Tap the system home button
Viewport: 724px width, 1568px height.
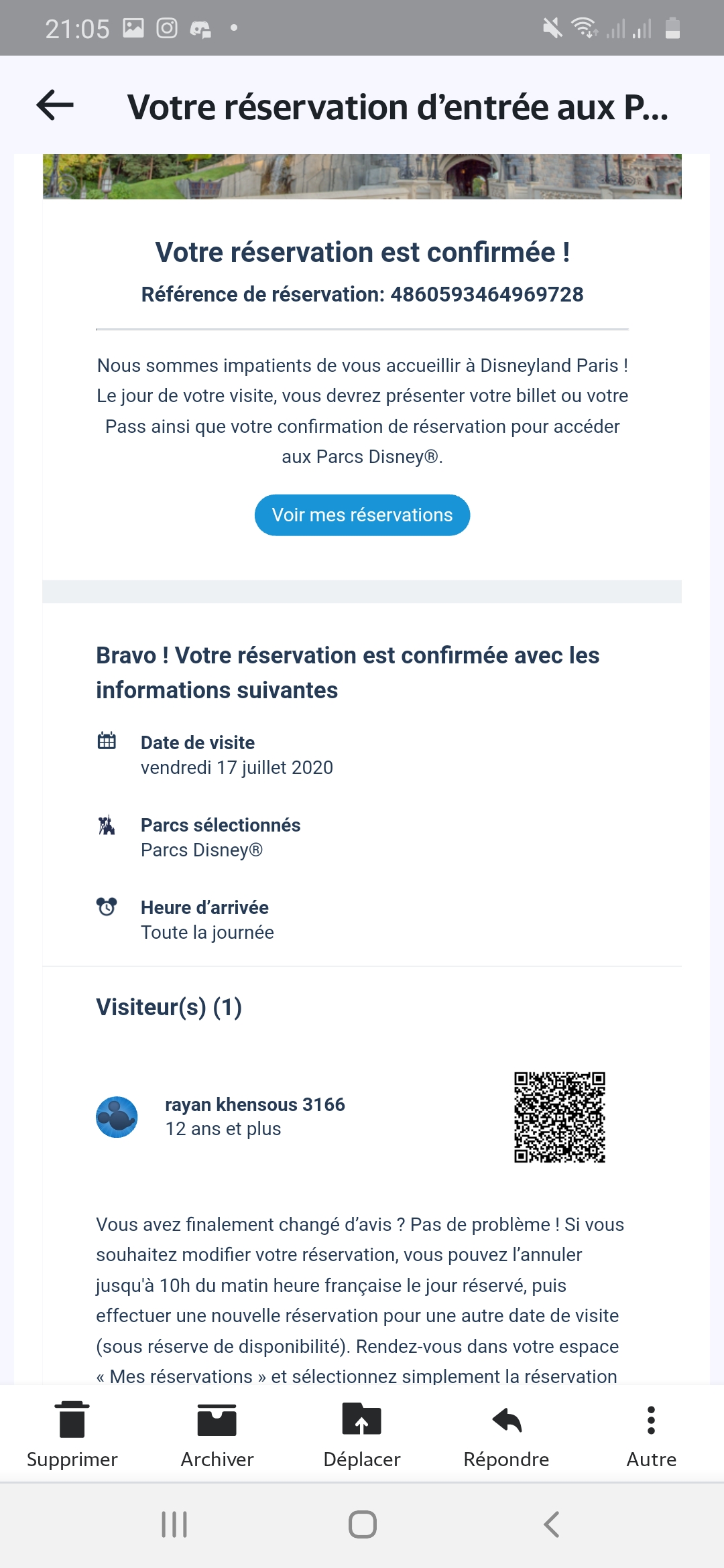click(362, 1524)
